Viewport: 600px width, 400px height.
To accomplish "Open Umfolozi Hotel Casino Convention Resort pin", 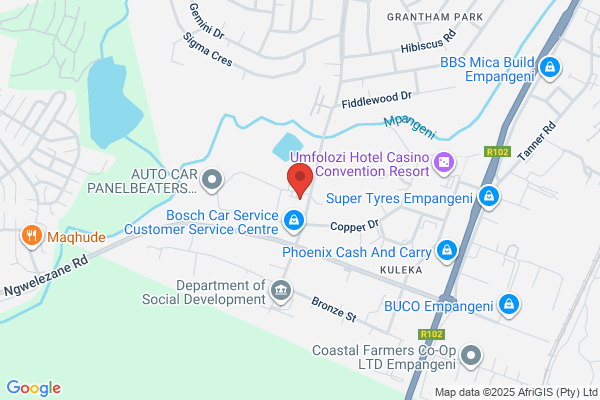I will pos(443,163).
